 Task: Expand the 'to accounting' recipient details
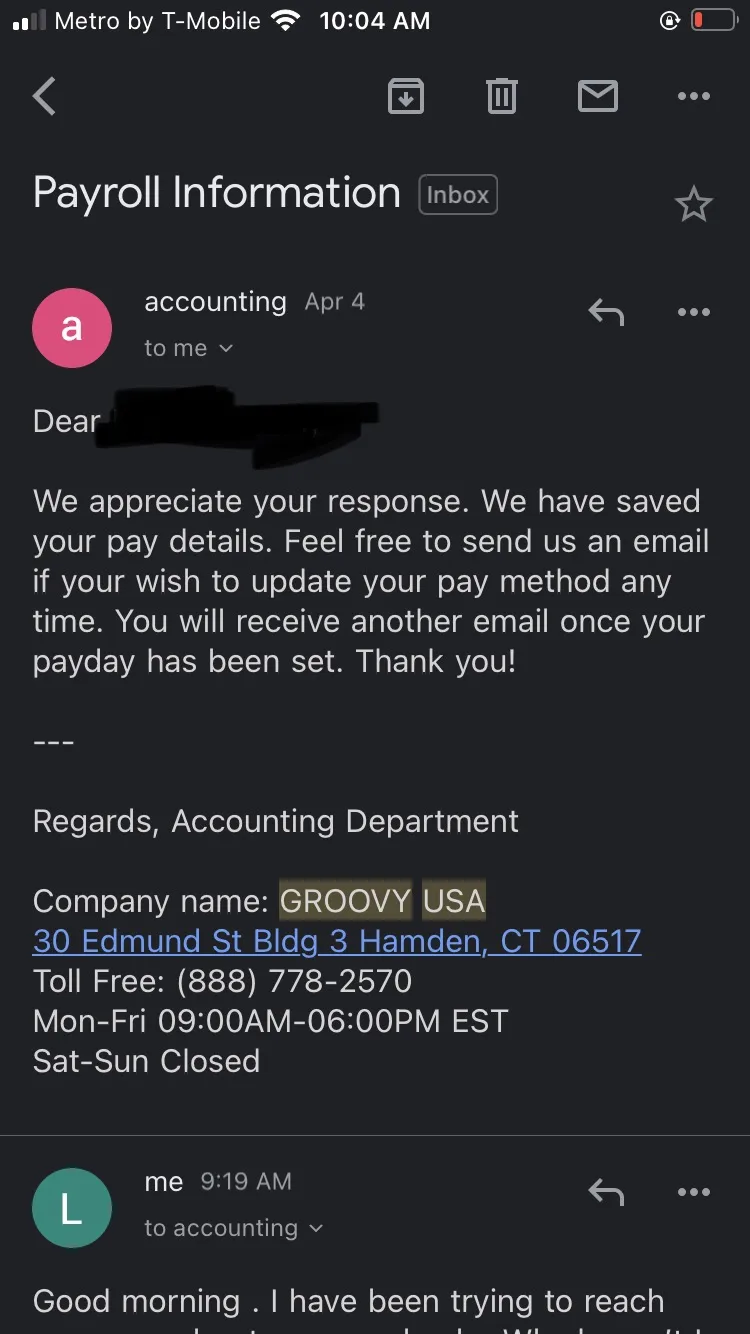(234, 1228)
